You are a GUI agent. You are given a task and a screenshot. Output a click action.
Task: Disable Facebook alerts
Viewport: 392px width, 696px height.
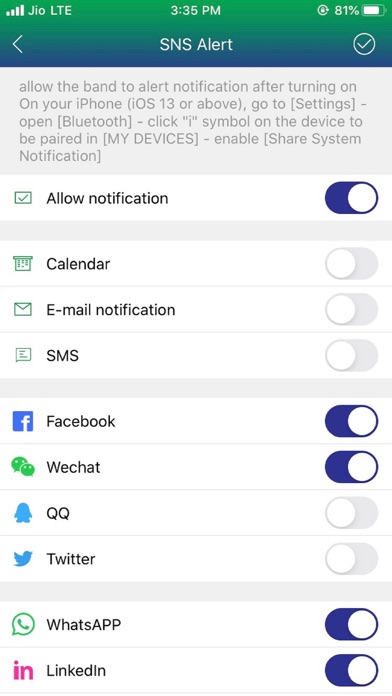pos(352,421)
